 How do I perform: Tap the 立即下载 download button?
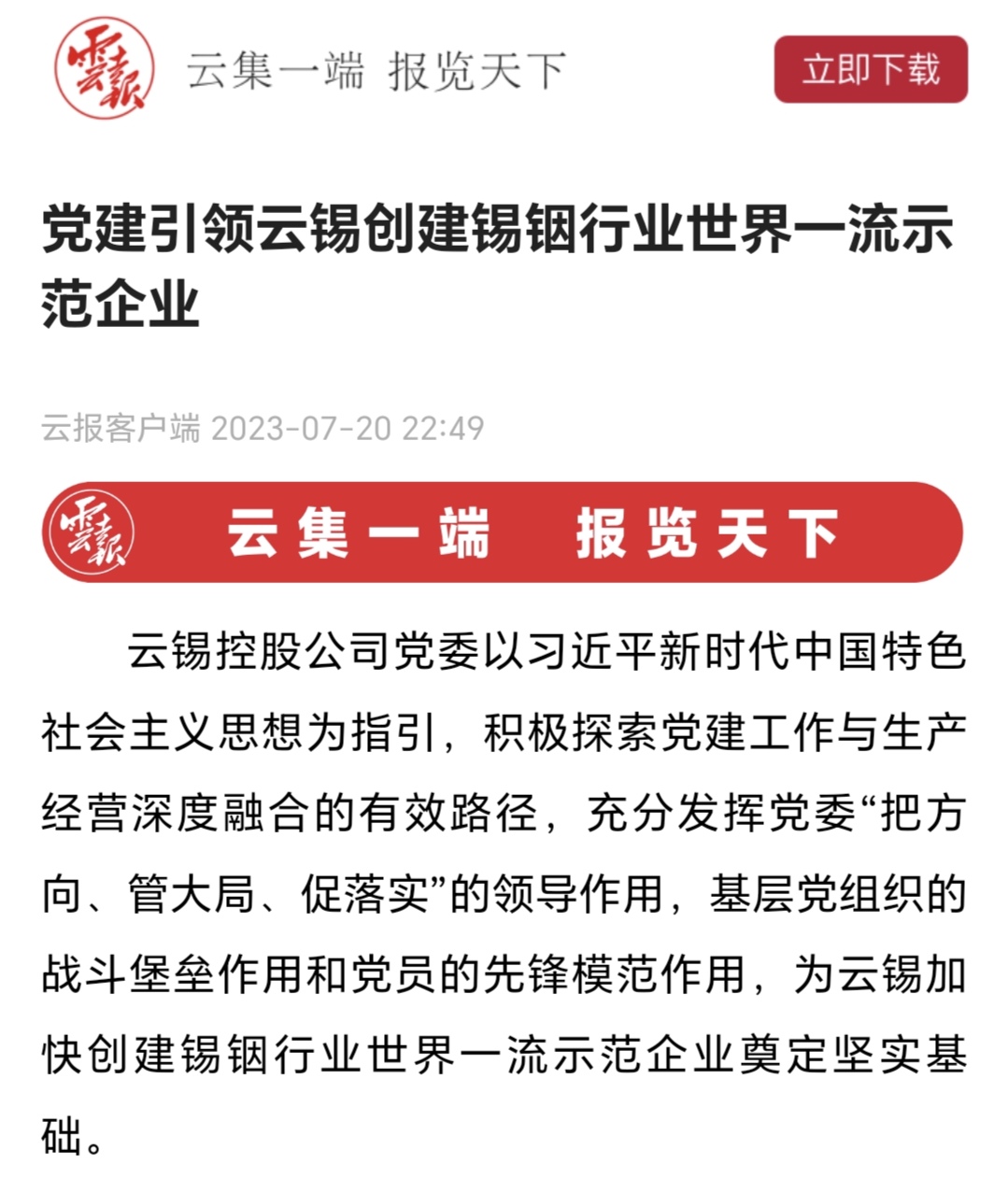[x=870, y=70]
